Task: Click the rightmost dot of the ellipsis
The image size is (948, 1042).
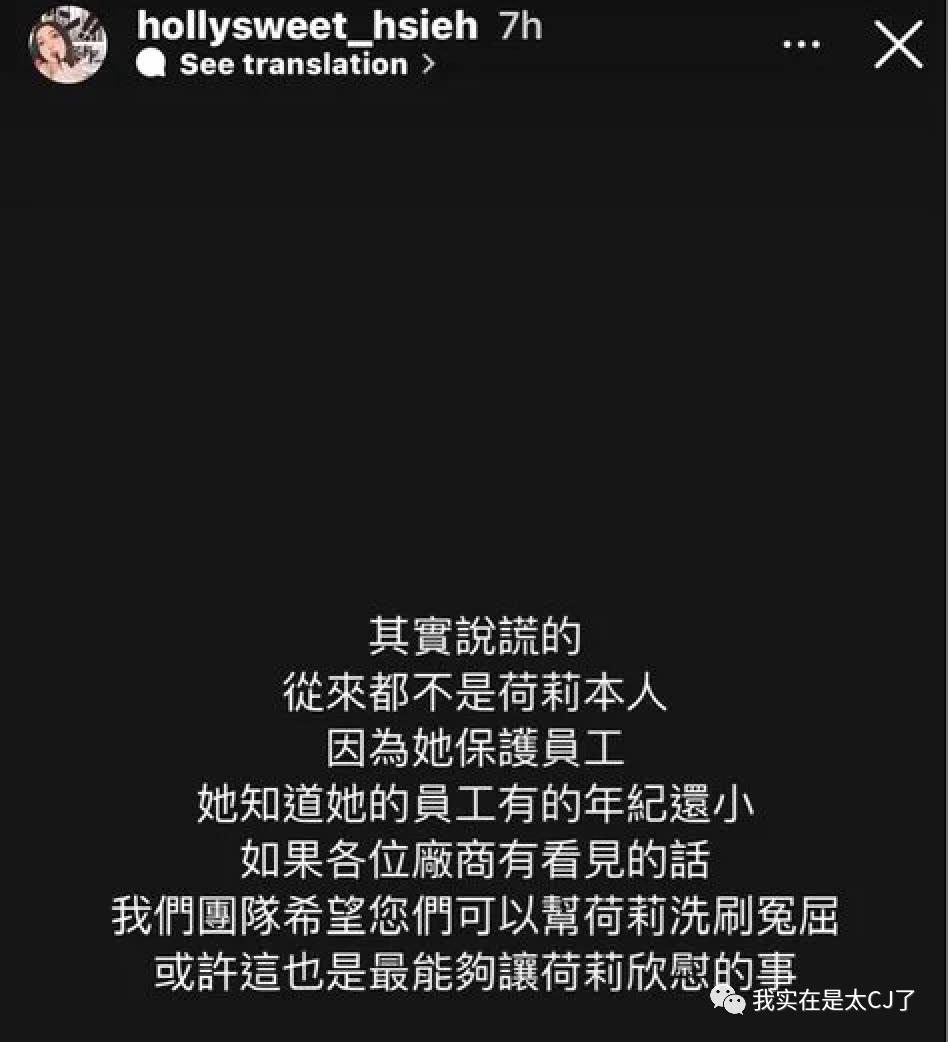Action: [x=816, y=44]
